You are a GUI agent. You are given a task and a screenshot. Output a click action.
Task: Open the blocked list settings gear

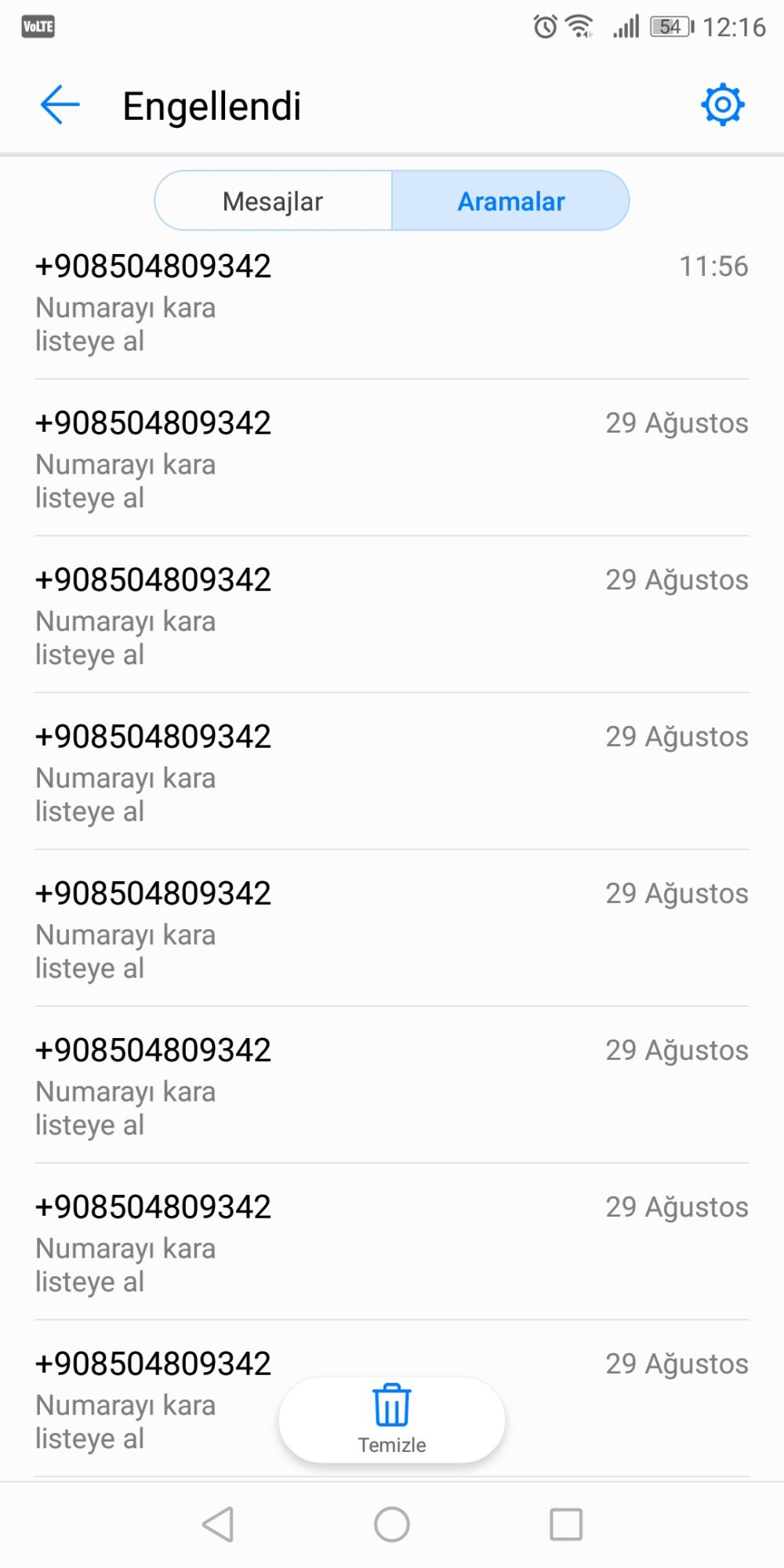pos(722,104)
